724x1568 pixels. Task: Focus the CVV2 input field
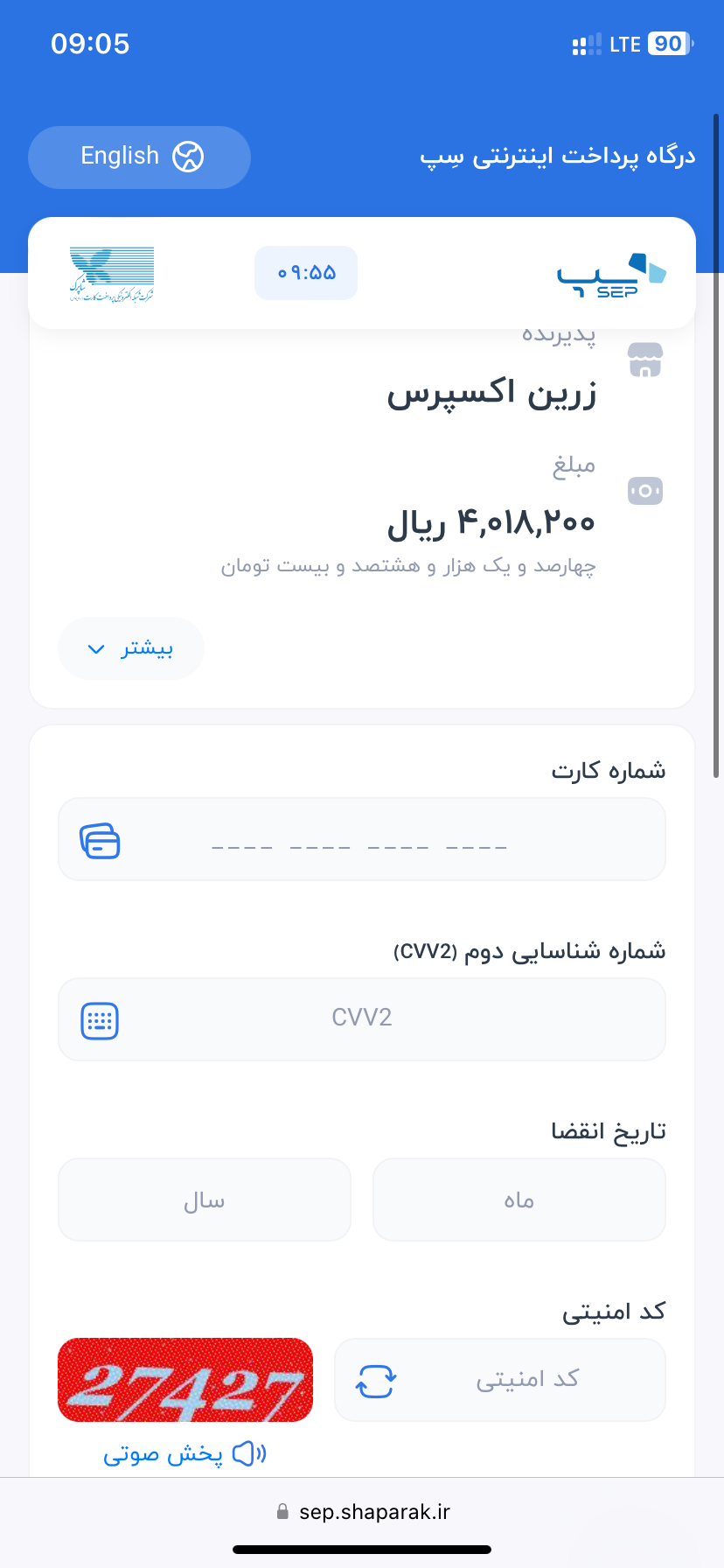tap(362, 1018)
